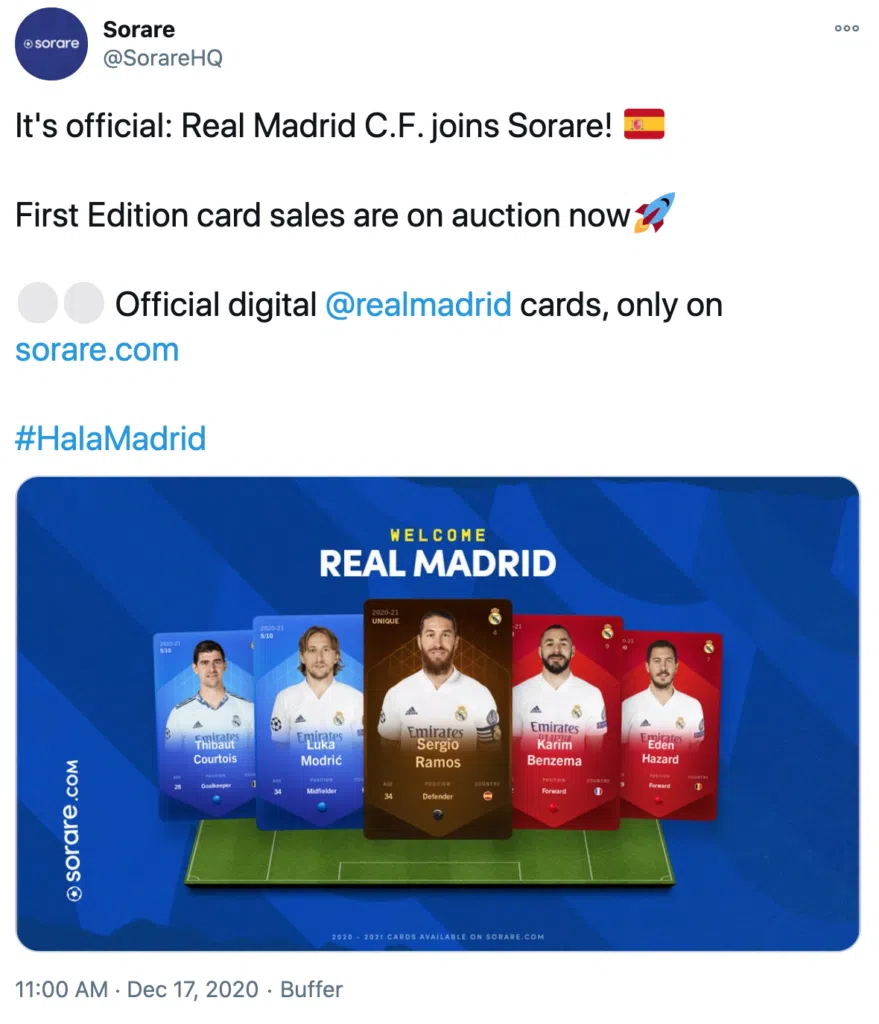The height and width of the screenshot is (1024, 879).
Task: Open the tweet's overflow menu
Action: coord(846,28)
